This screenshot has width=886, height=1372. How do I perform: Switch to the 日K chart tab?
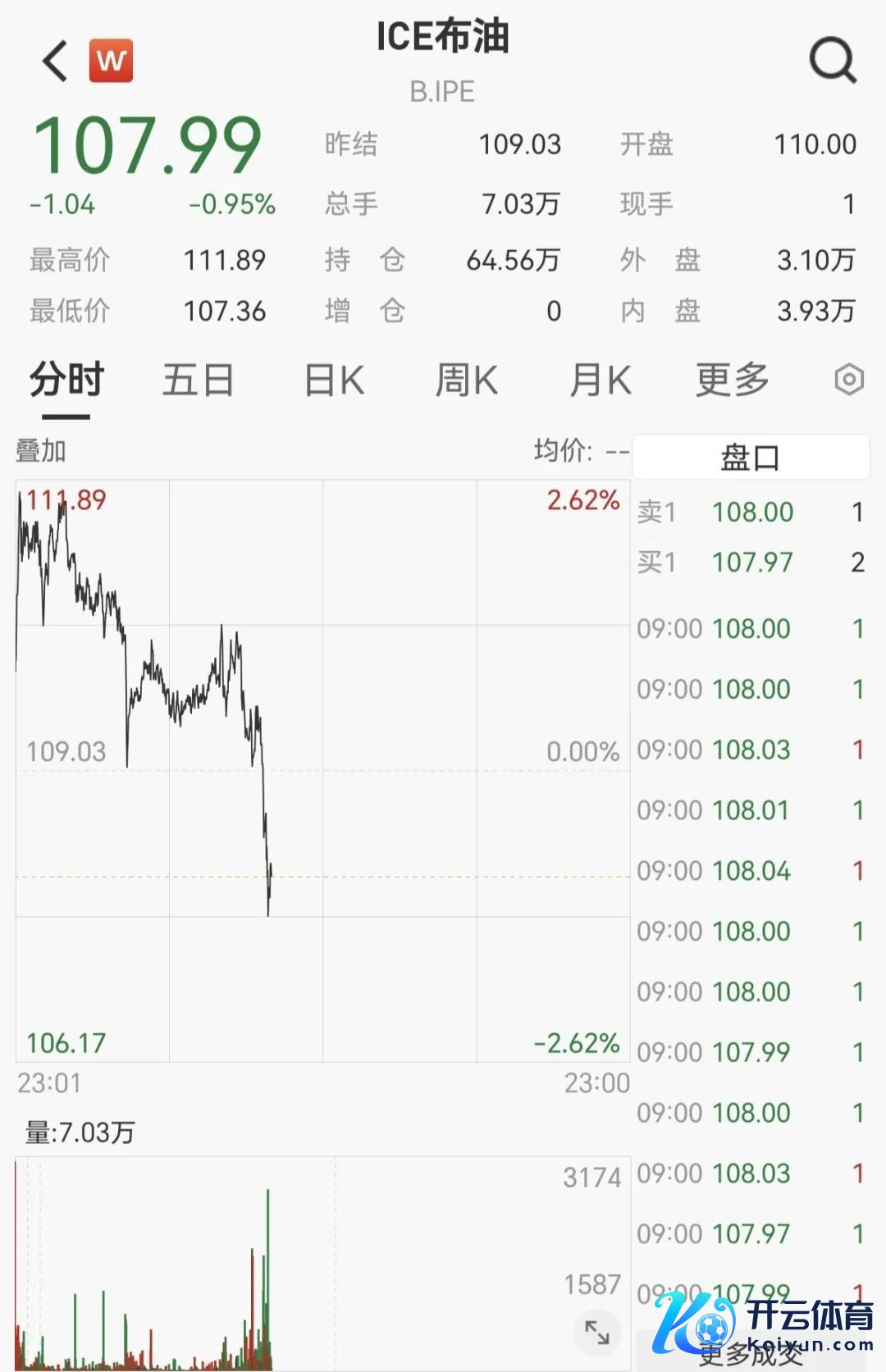pyautogui.click(x=334, y=381)
